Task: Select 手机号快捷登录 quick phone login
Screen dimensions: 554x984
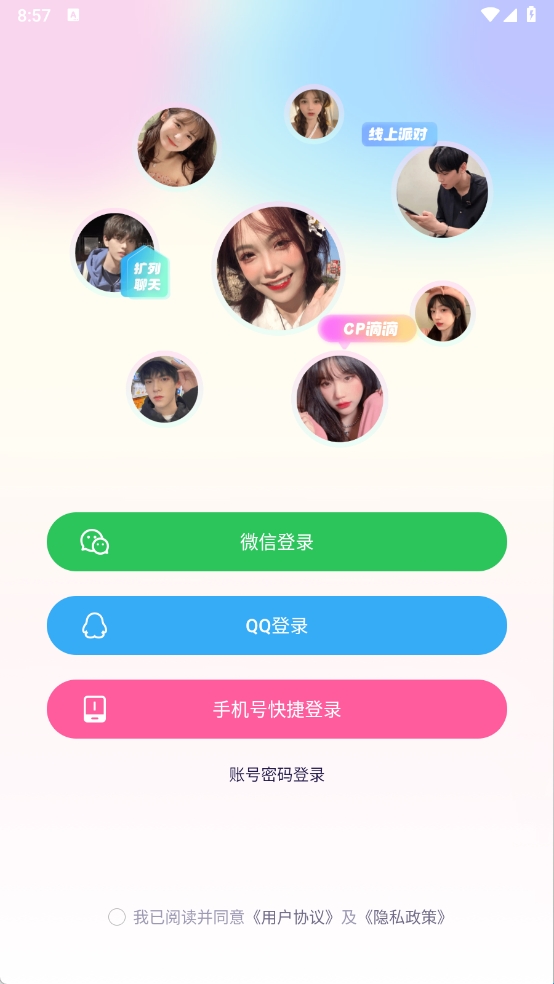Action: (277, 709)
